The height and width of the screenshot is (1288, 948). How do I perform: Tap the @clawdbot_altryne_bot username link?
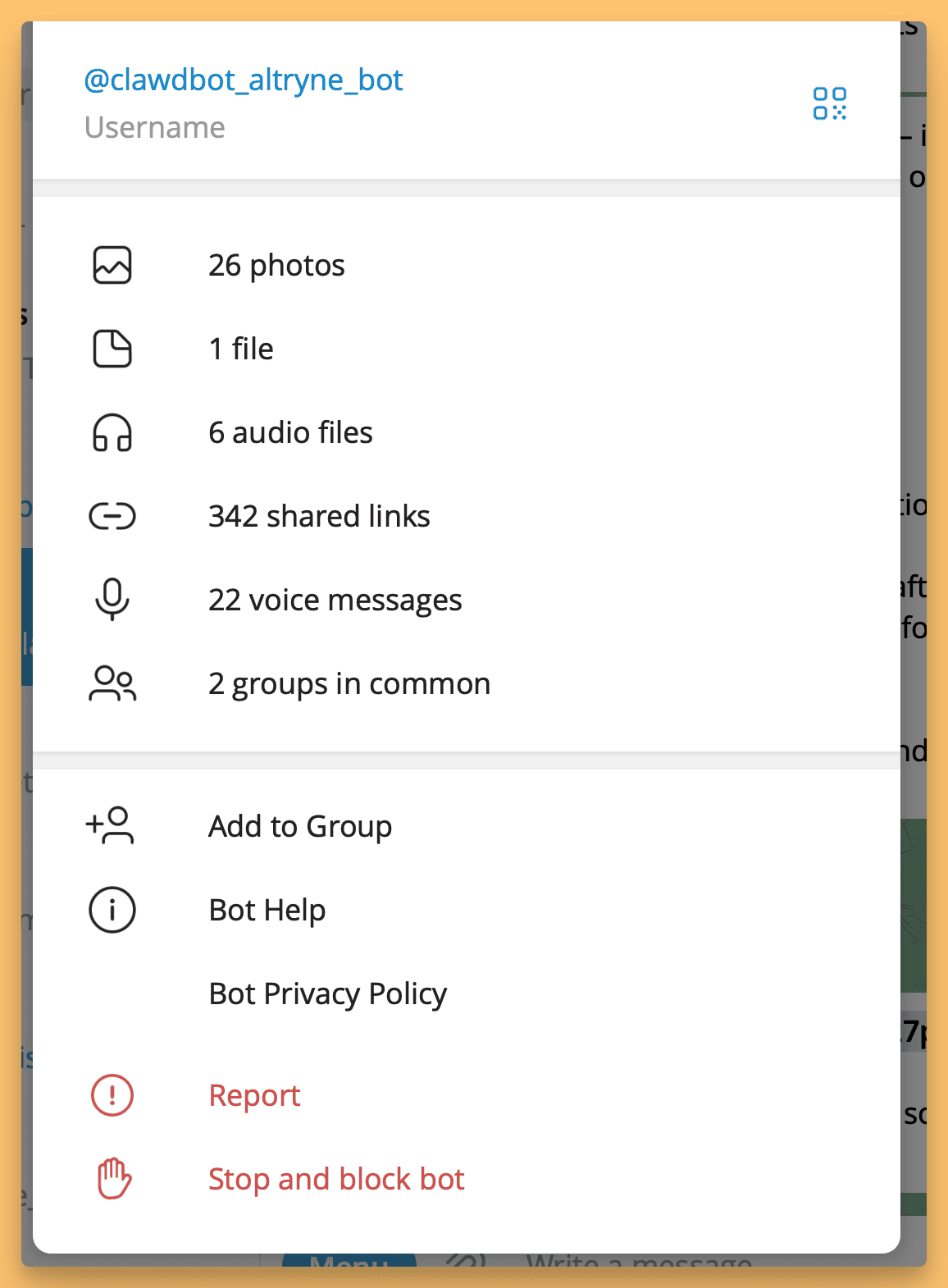point(244,80)
